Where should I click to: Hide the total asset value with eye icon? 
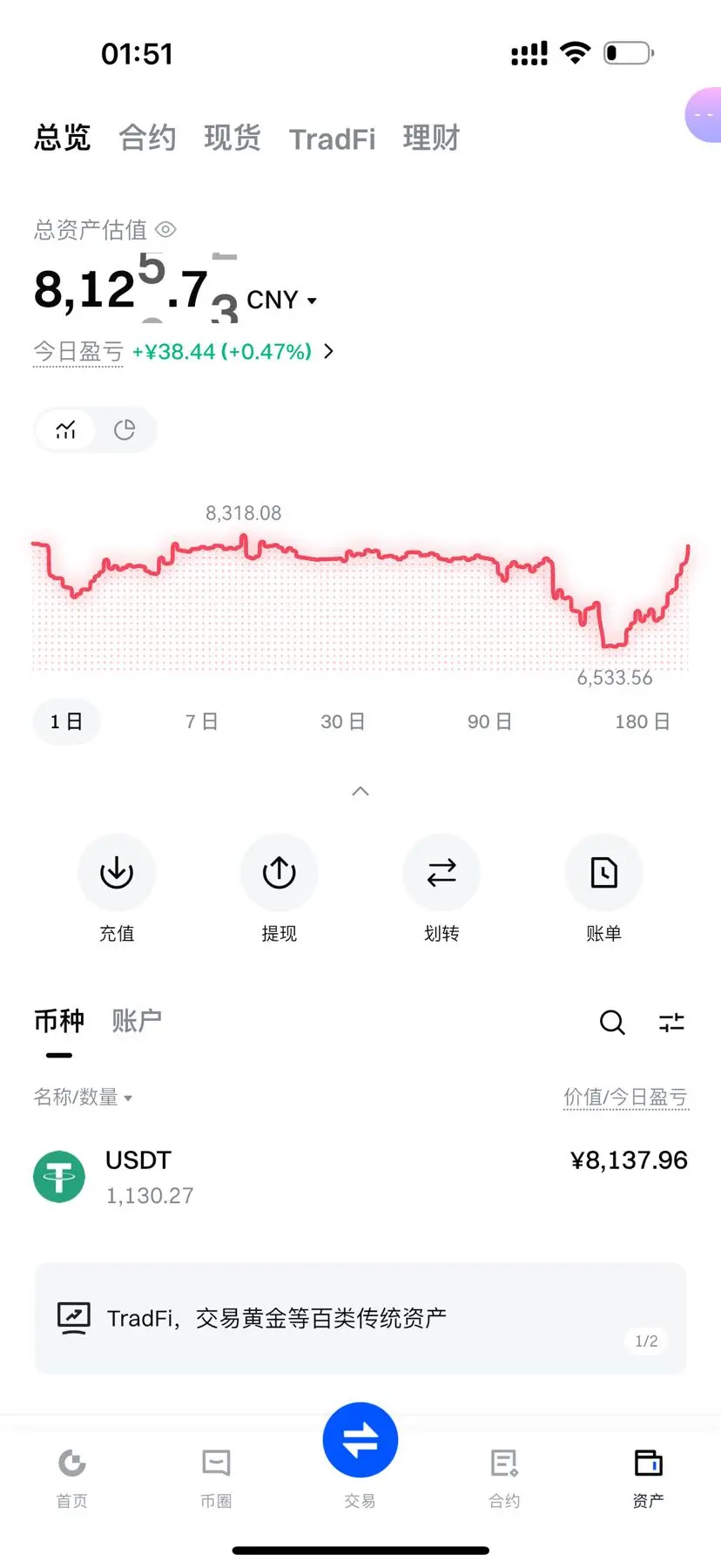pos(165,230)
